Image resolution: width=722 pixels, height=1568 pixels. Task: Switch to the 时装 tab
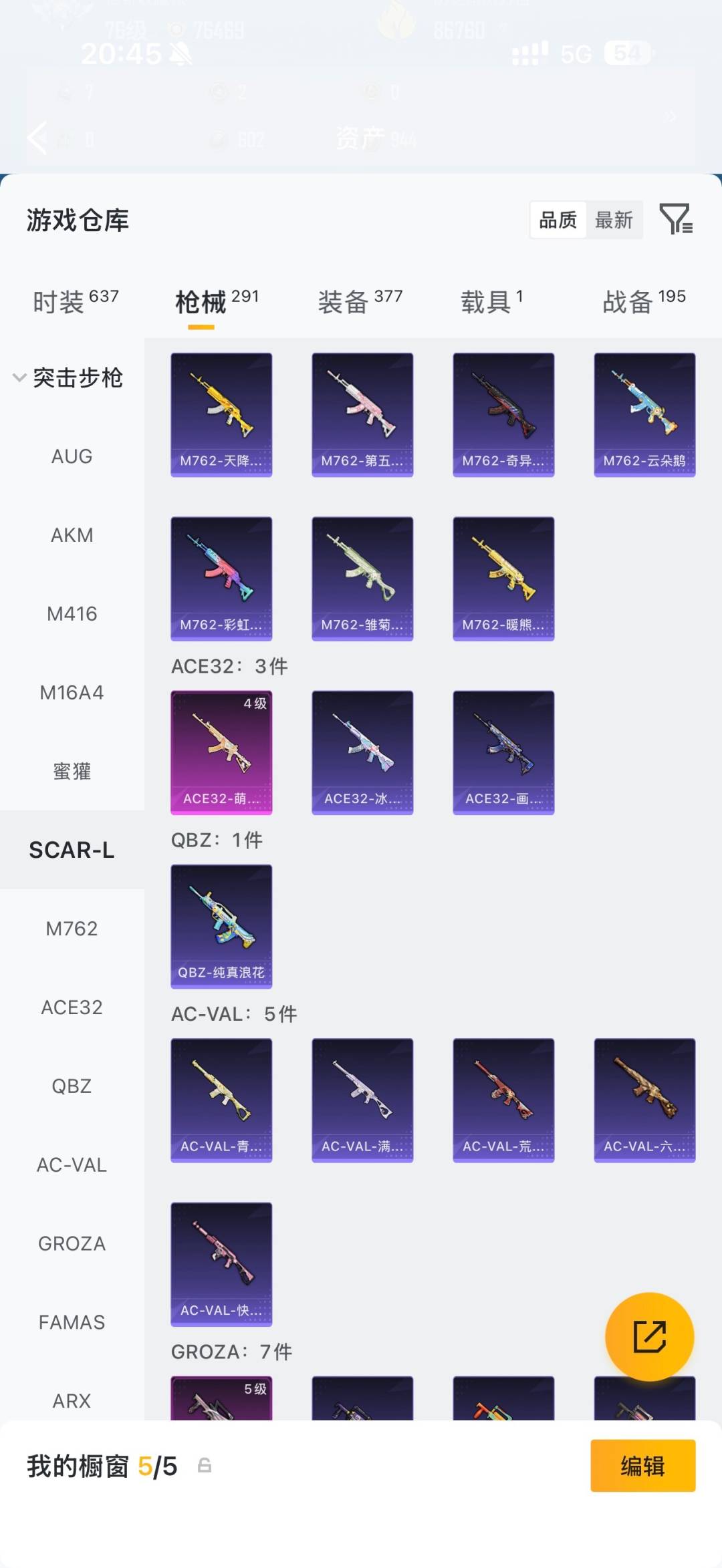pyautogui.click(x=76, y=301)
